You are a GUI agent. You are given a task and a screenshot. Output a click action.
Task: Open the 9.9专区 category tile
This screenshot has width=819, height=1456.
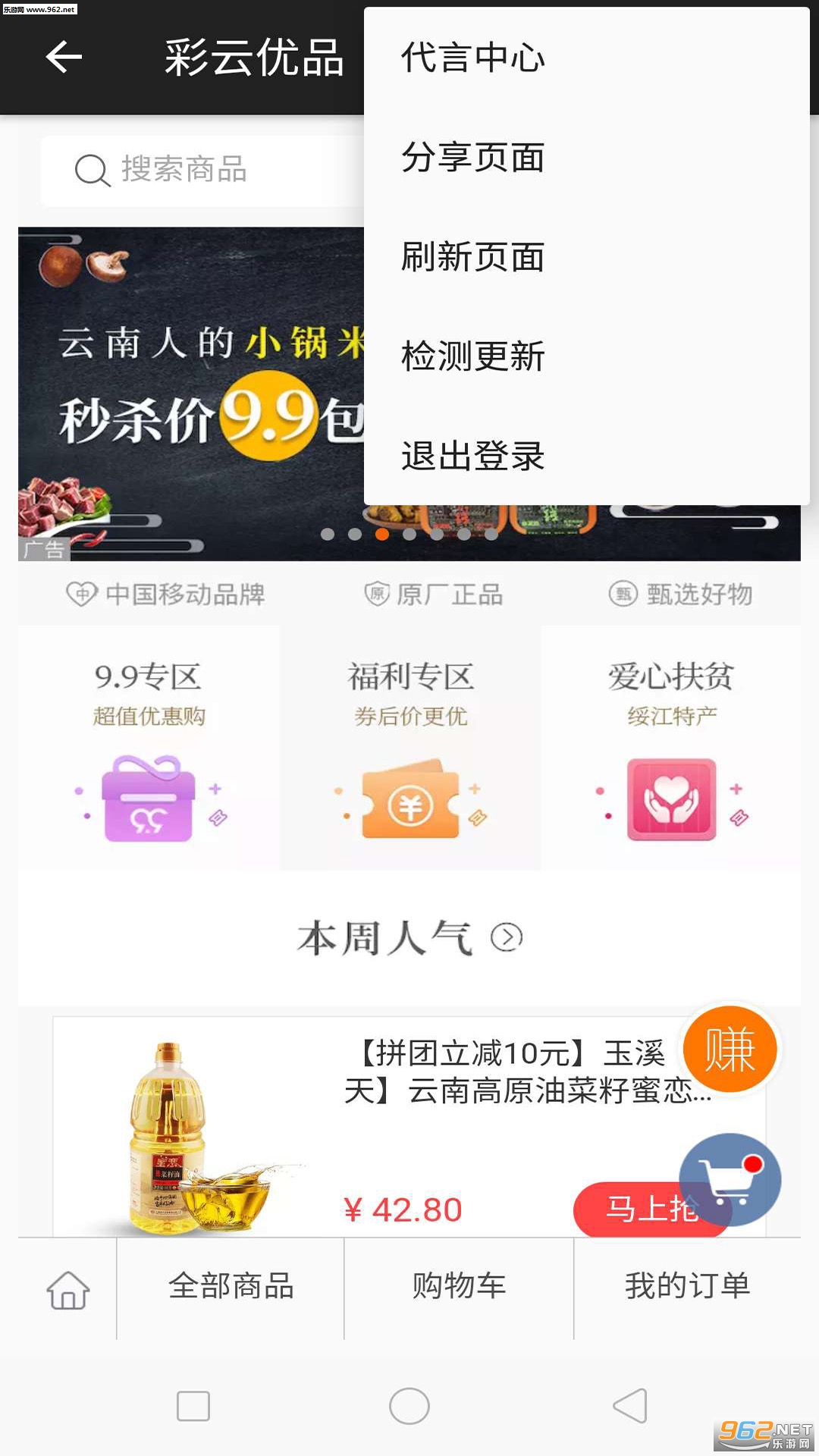149,747
